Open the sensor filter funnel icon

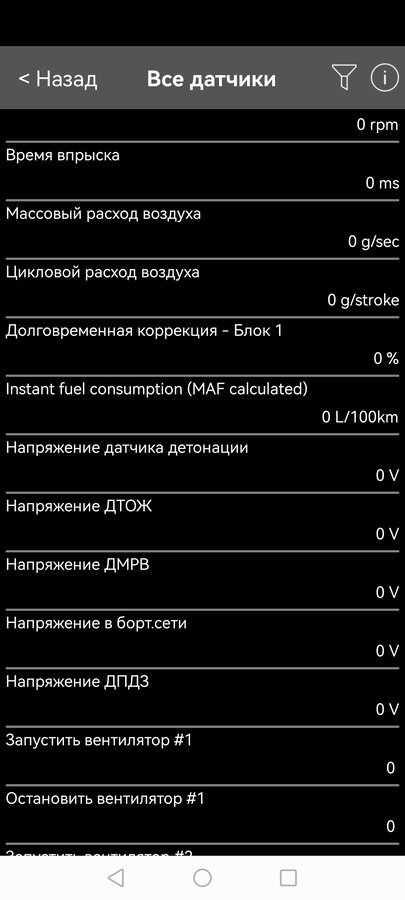[x=344, y=77]
